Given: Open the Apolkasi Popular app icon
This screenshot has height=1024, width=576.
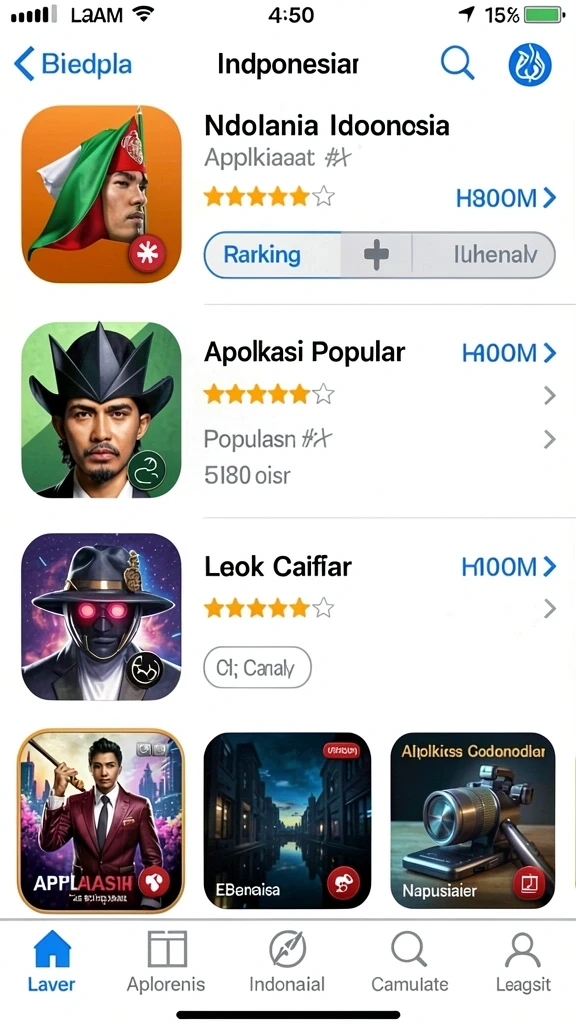Looking at the screenshot, I should [x=101, y=409].
